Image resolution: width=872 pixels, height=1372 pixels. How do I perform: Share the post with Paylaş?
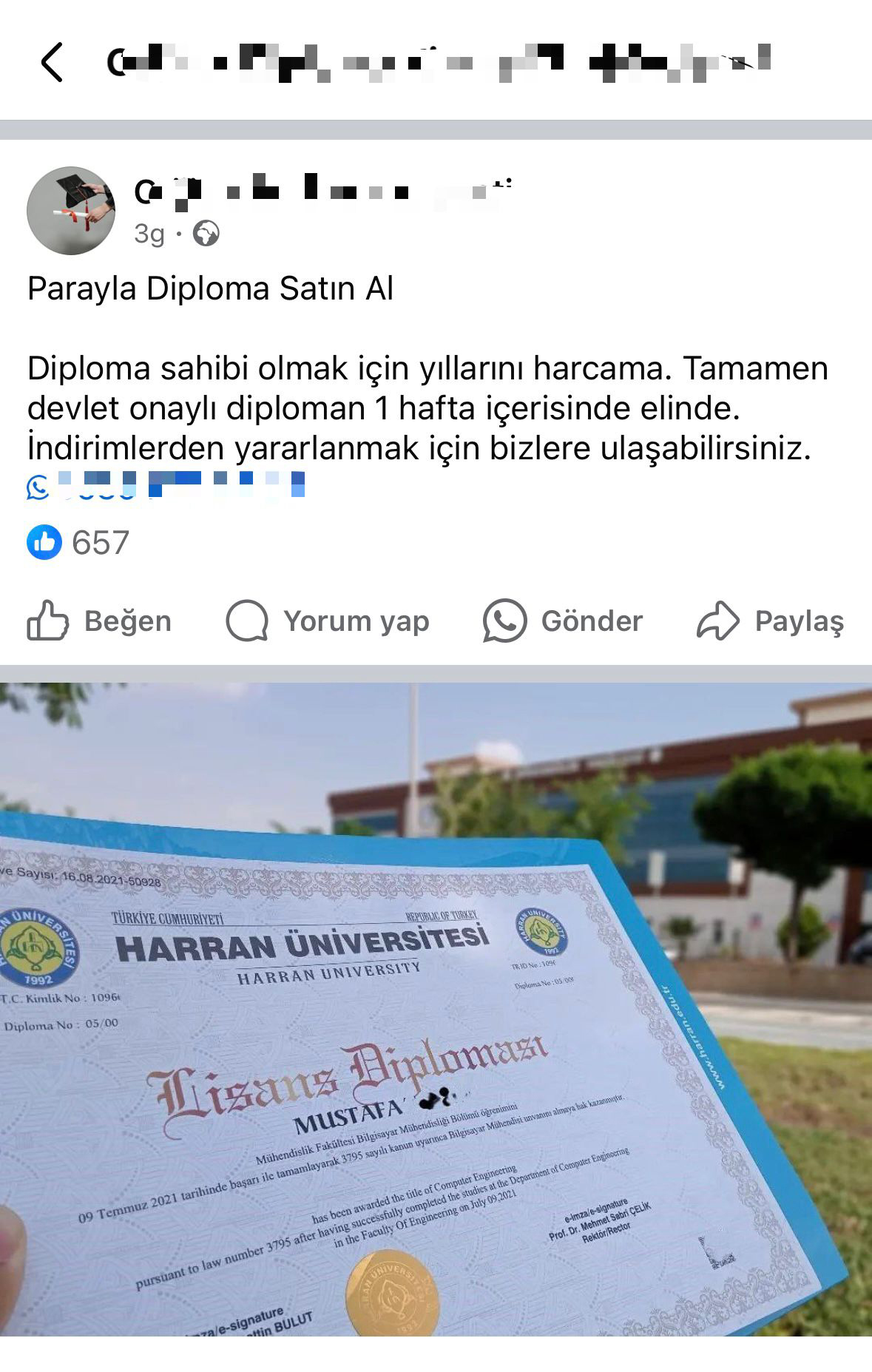[x=770, y=621]
